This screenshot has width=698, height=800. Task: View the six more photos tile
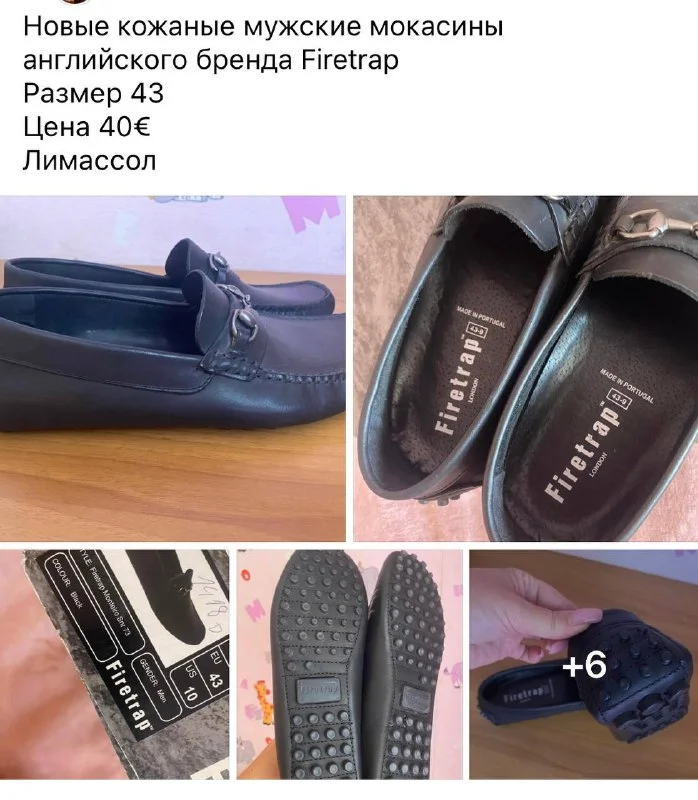(584, 664)
